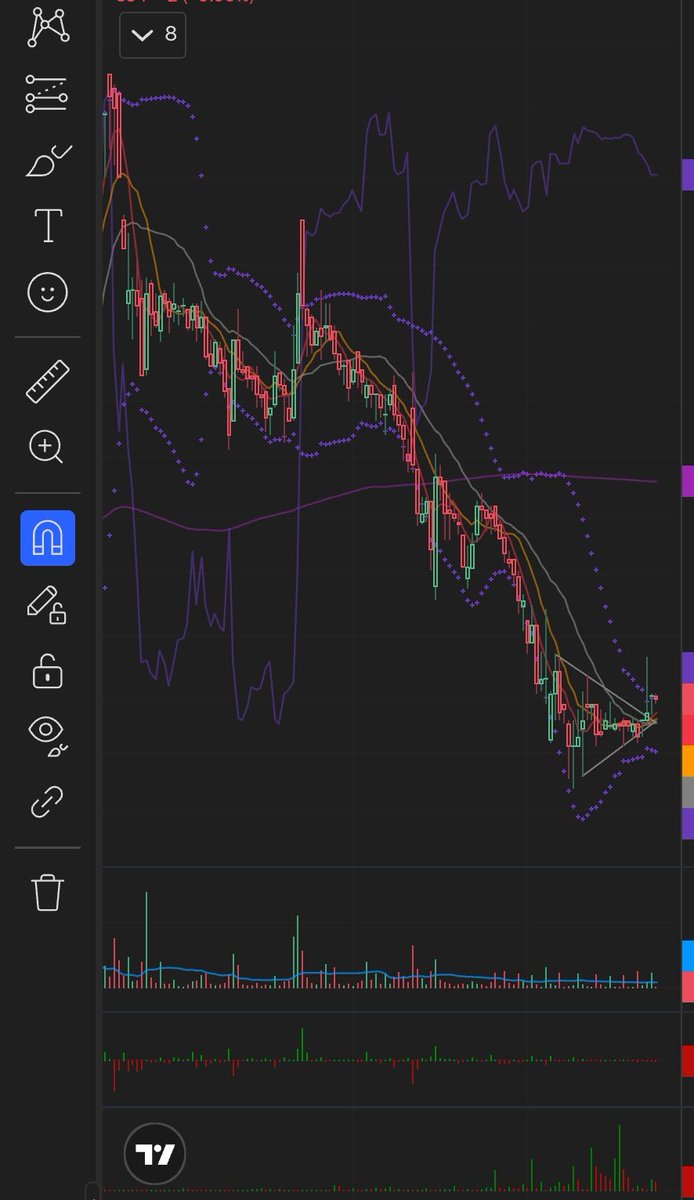Open the link drawings tool
This screenshot has height=1200, width=694.
48,802
